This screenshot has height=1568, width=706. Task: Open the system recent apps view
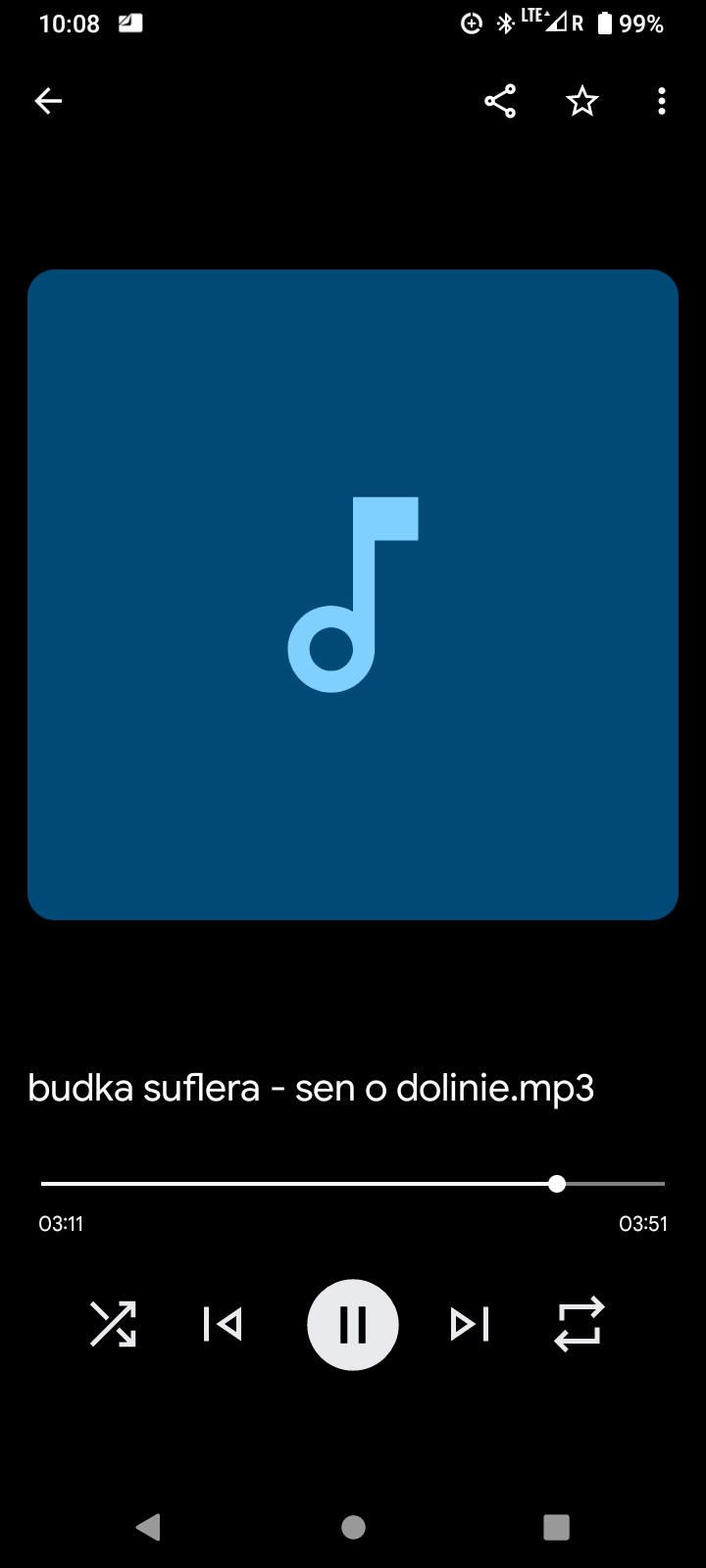[556, 1527]
